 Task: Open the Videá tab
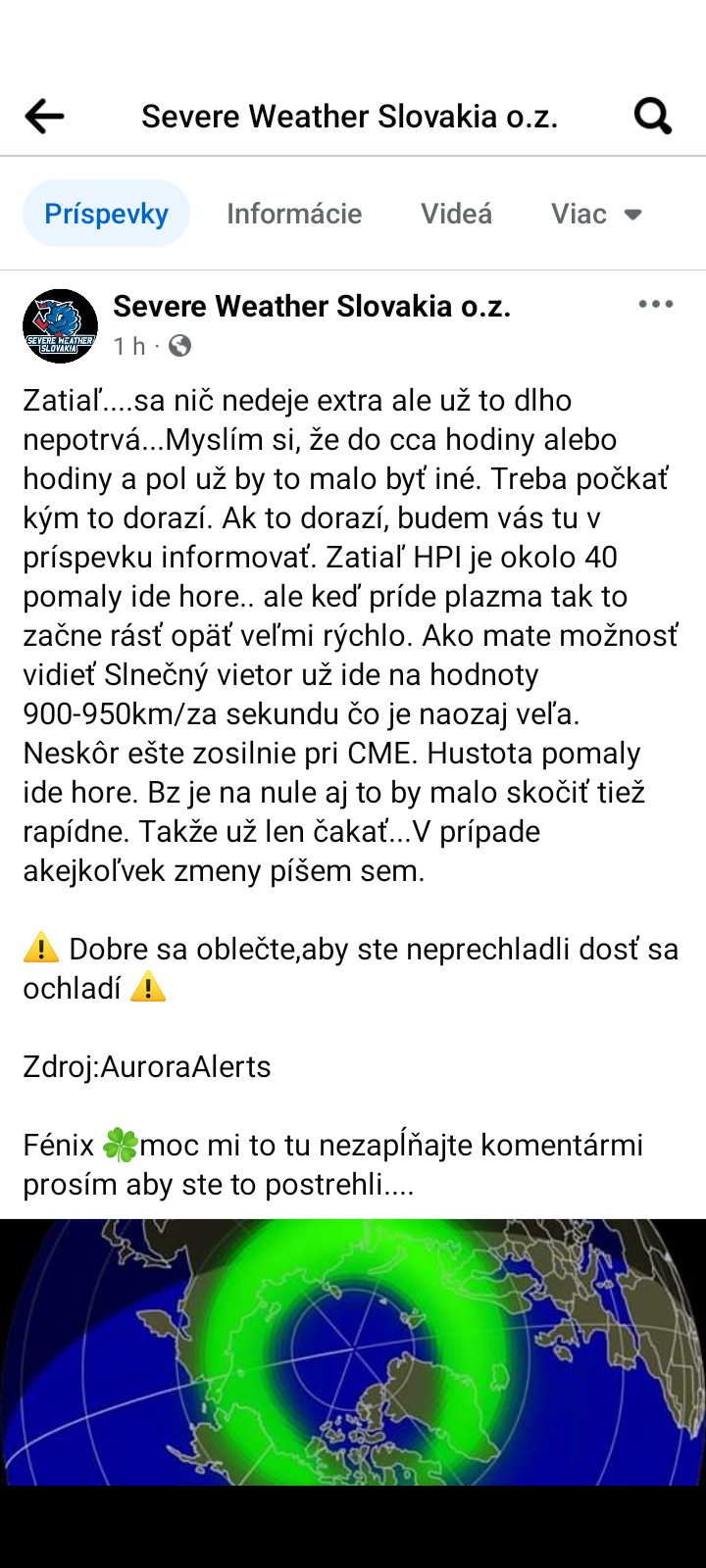pos(456,214)
